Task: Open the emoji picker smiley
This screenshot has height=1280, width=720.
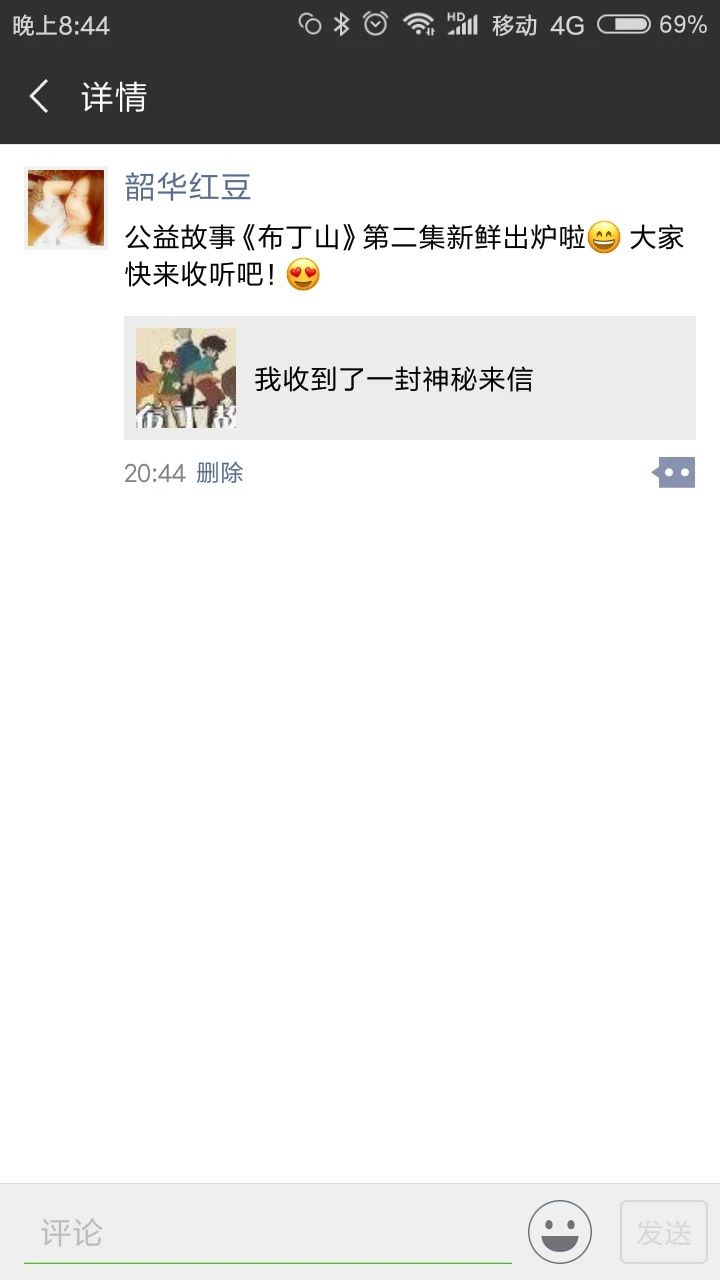Action: click(x=560, y=1232)
